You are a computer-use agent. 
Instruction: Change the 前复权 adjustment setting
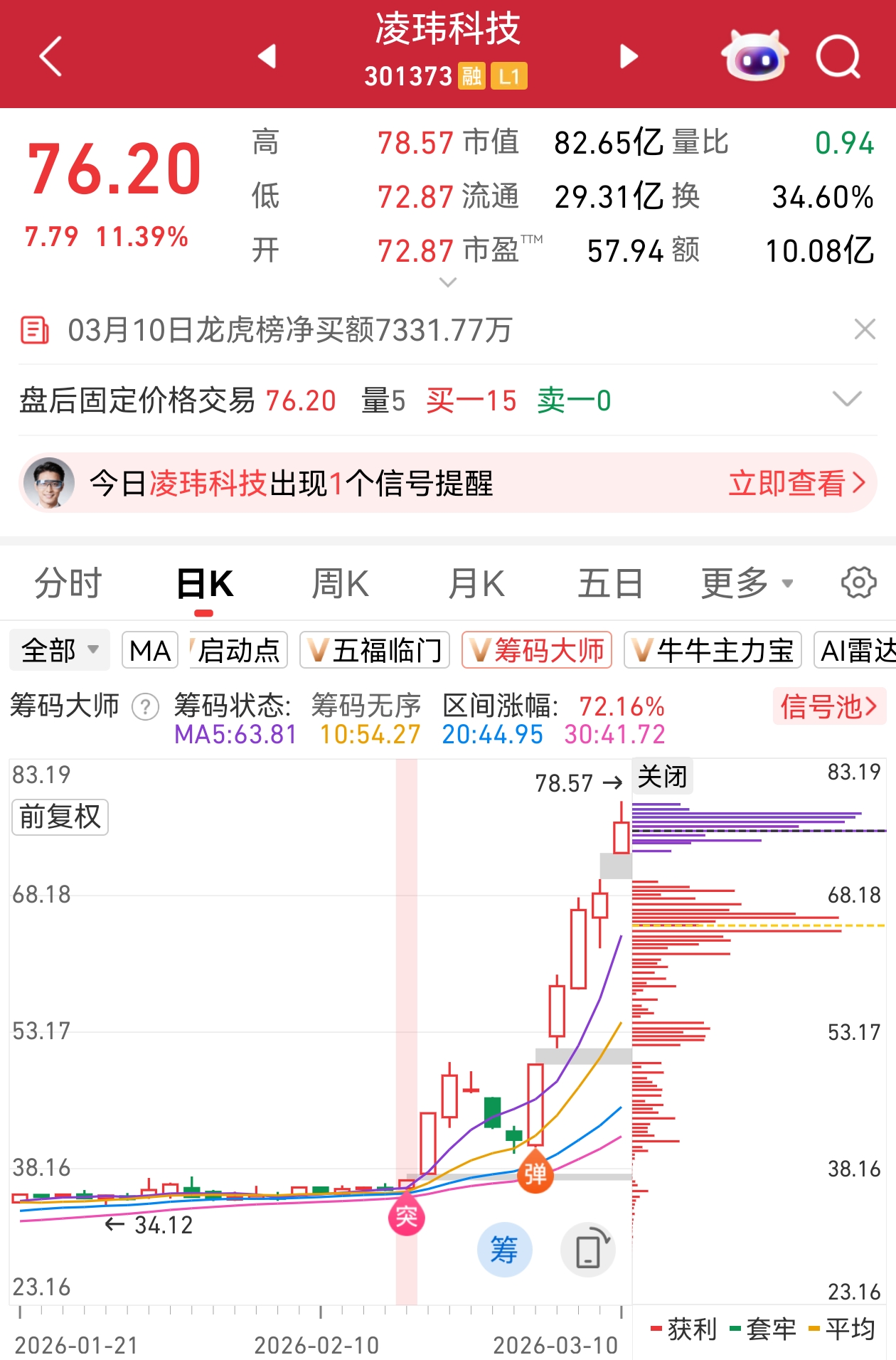(60, 817)
